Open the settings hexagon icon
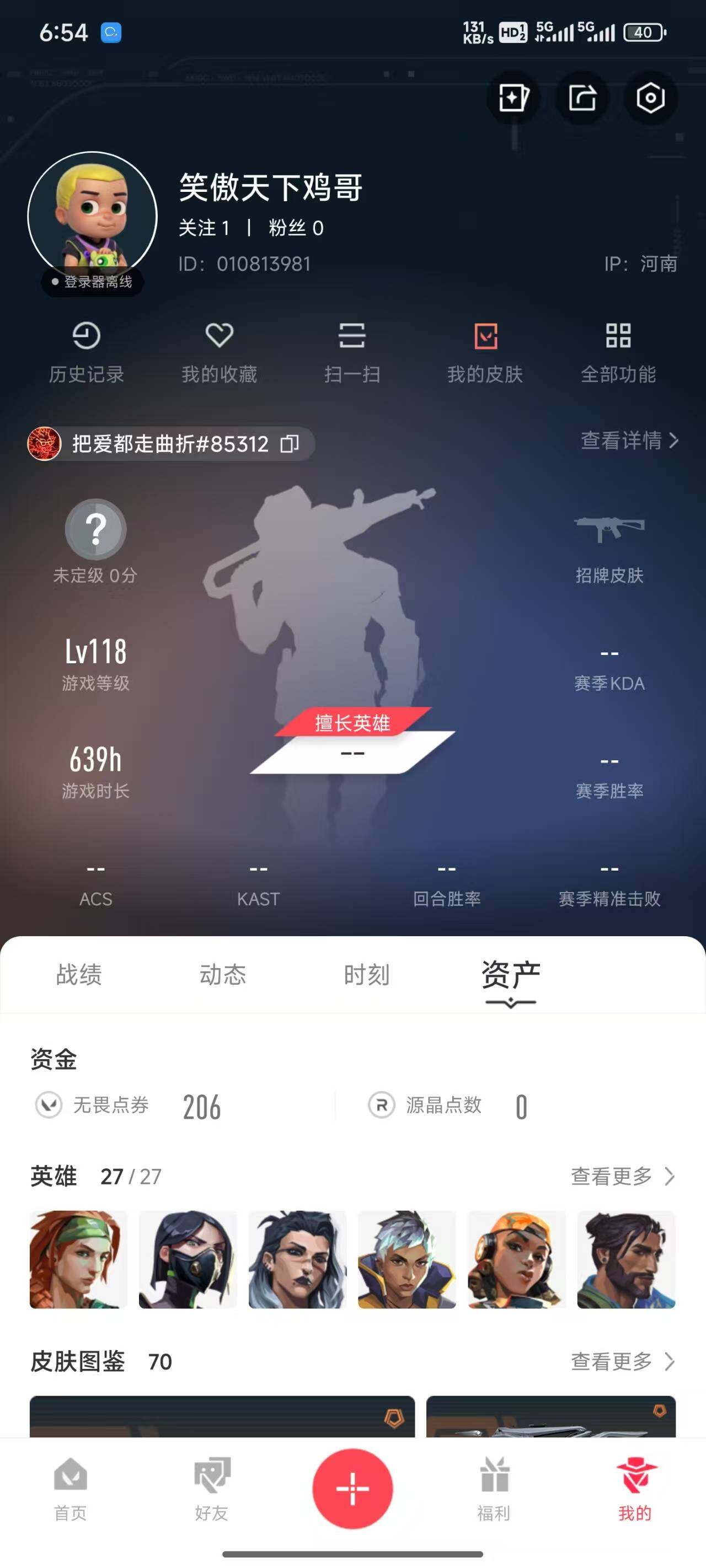Screen dimensions: 706x1568 click(x=650, y=98)
